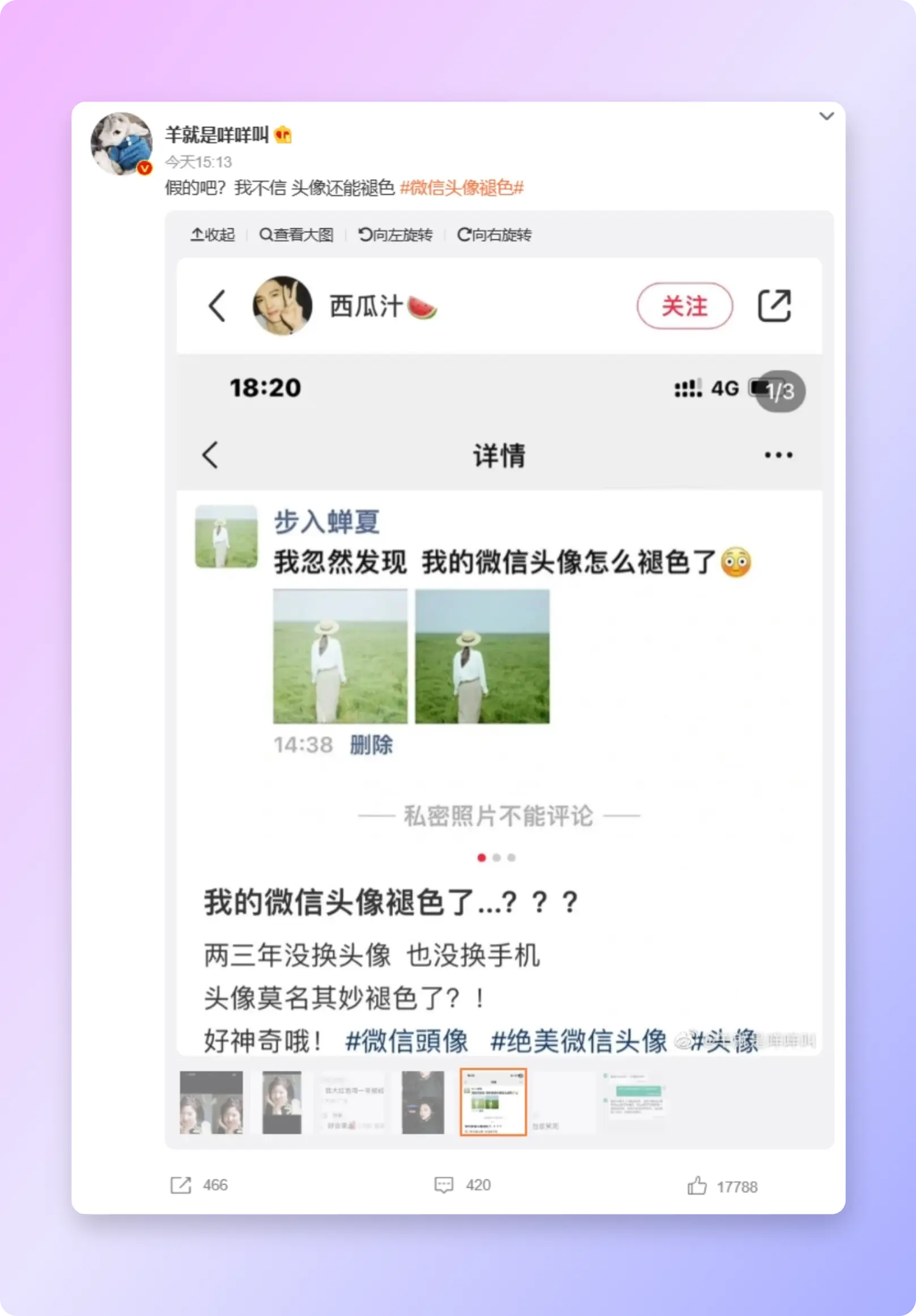Open the comments (420)
The width and height of the screenshot is (916, 1316).
point(462,1185)
